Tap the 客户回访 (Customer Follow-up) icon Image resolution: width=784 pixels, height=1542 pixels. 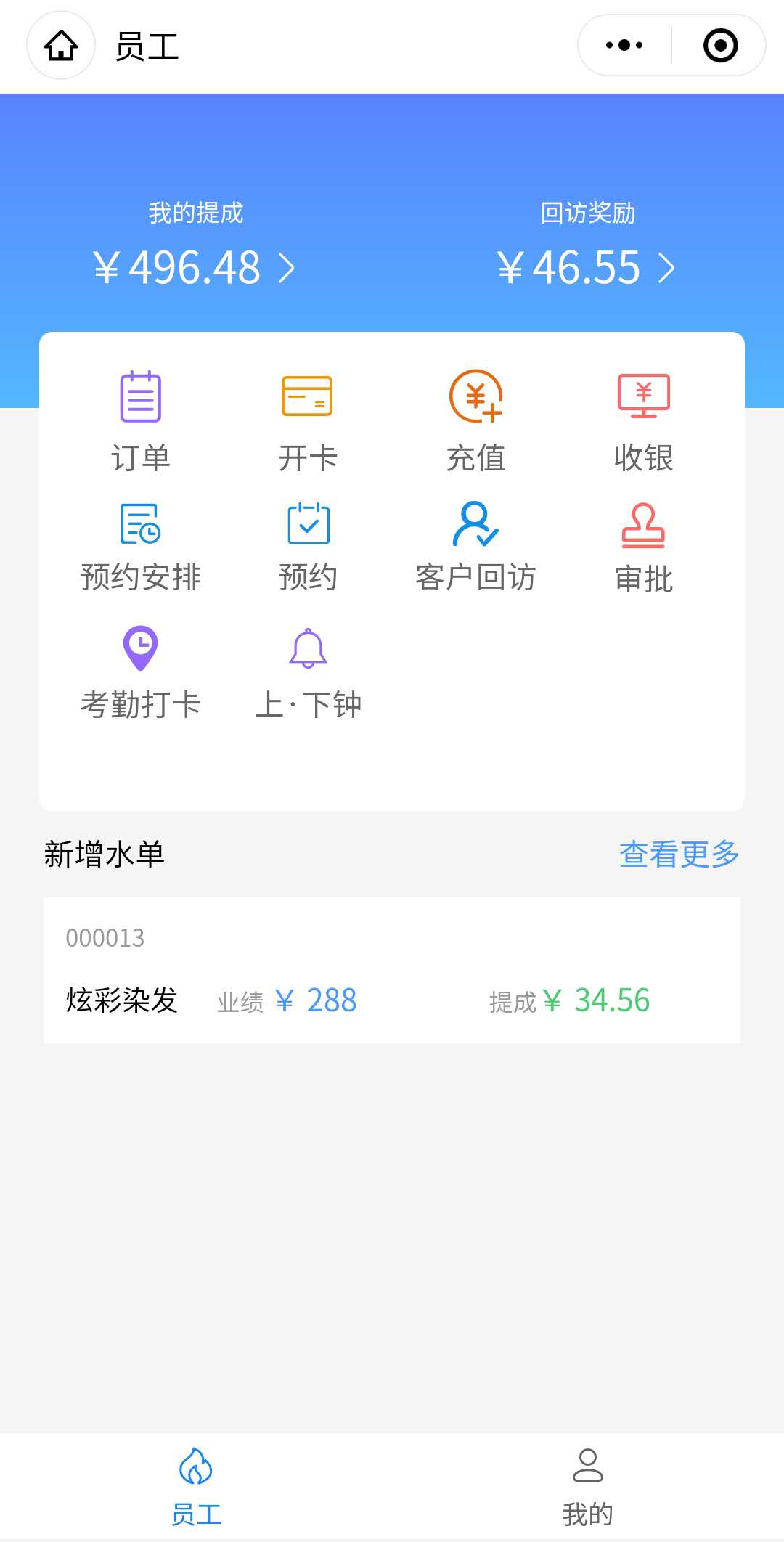pos(475,541)
